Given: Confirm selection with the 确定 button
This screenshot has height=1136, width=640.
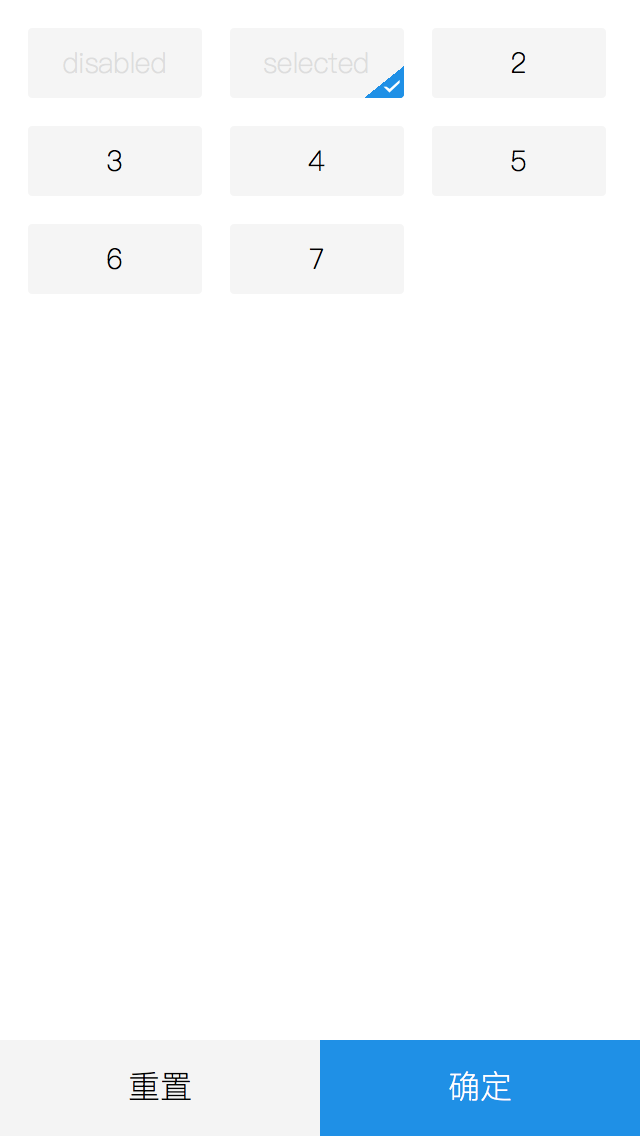Looking at the screenshot, I should click(x=480, y=1087).
